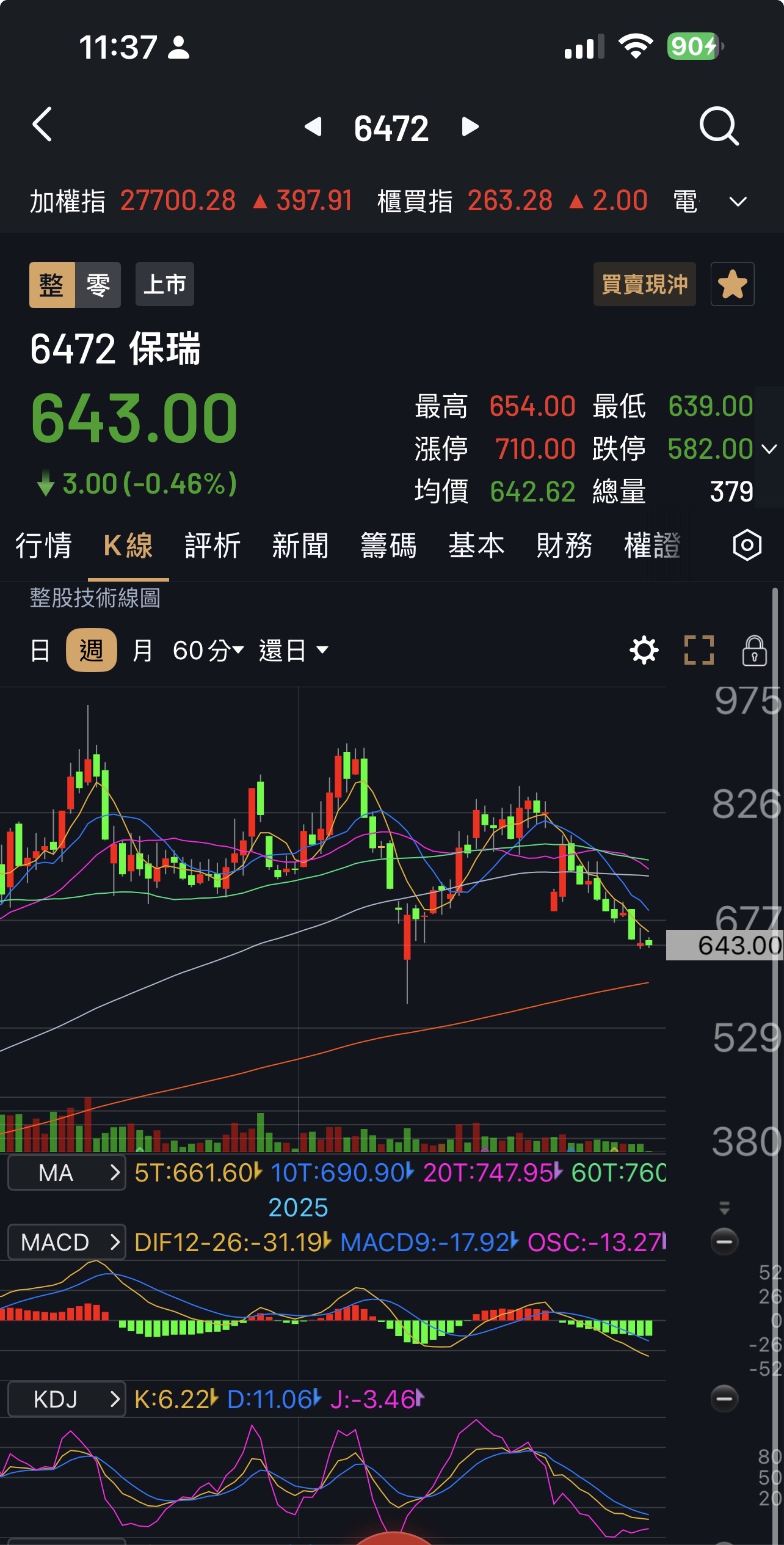Switch to the next stock via right arrow
Image resolution: width=784 pixels, height=1545 pixels.
(470, 127)
